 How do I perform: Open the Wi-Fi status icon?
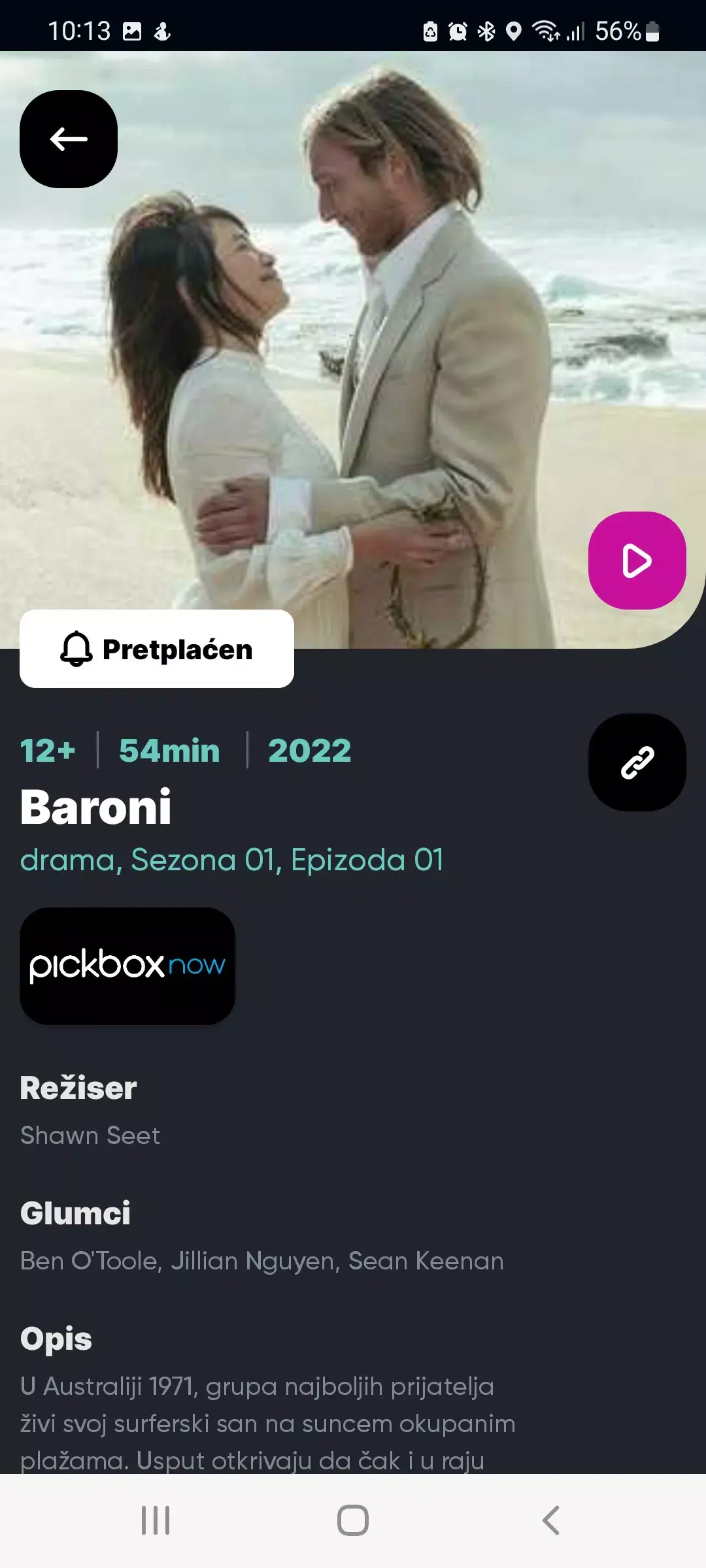tap(546, 31)
